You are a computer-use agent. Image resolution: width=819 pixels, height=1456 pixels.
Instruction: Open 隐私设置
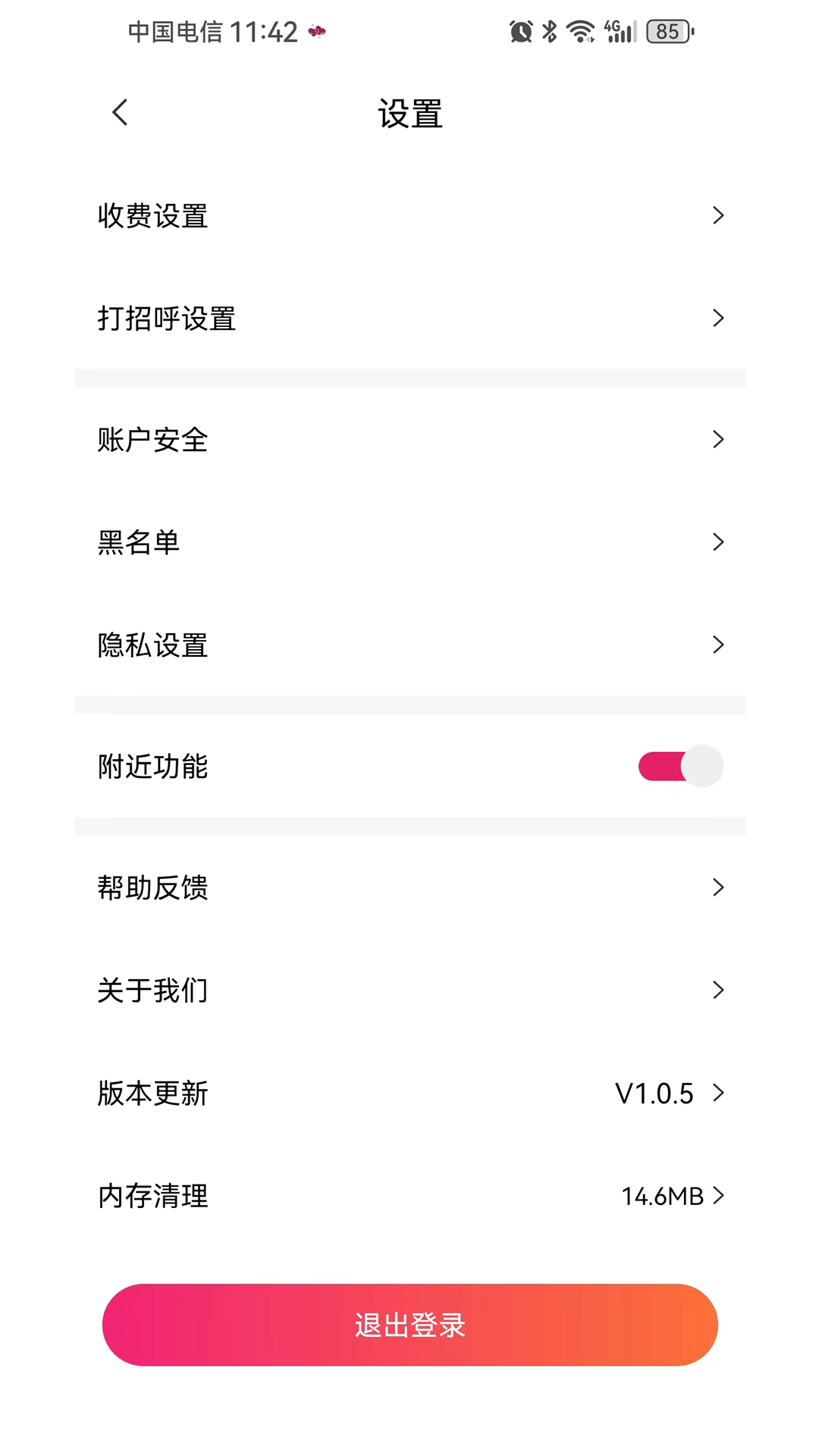[x=409, y=645]
